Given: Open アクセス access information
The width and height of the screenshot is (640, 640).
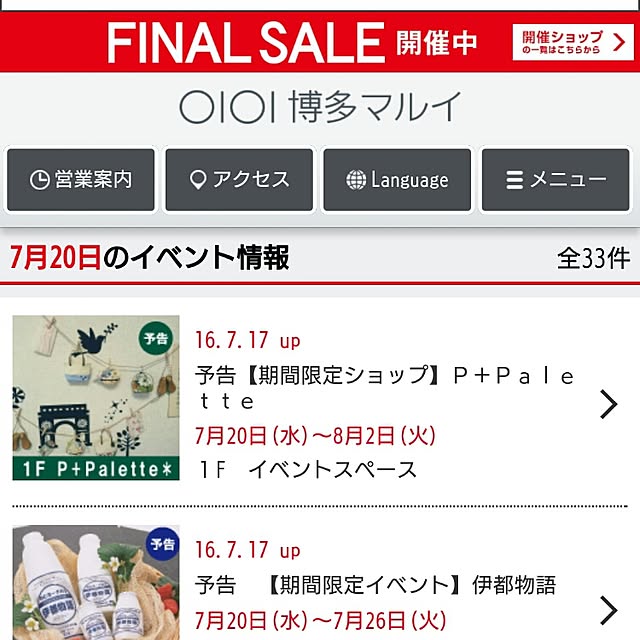Looking at the screenshot, I should click(239, 180).
